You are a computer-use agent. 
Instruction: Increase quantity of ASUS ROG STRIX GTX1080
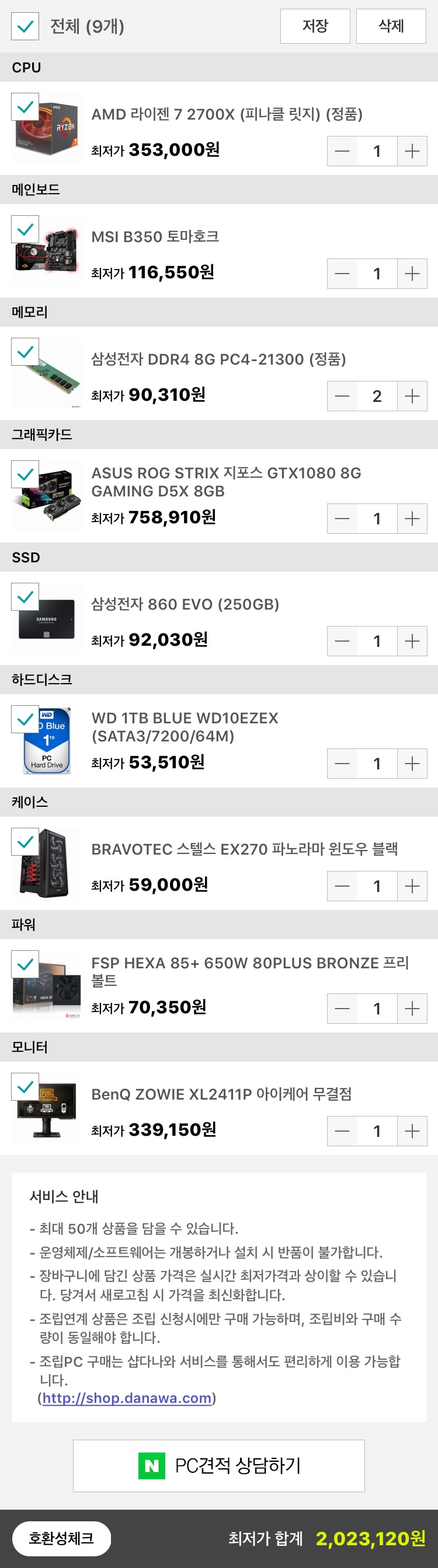pos(412,519)
